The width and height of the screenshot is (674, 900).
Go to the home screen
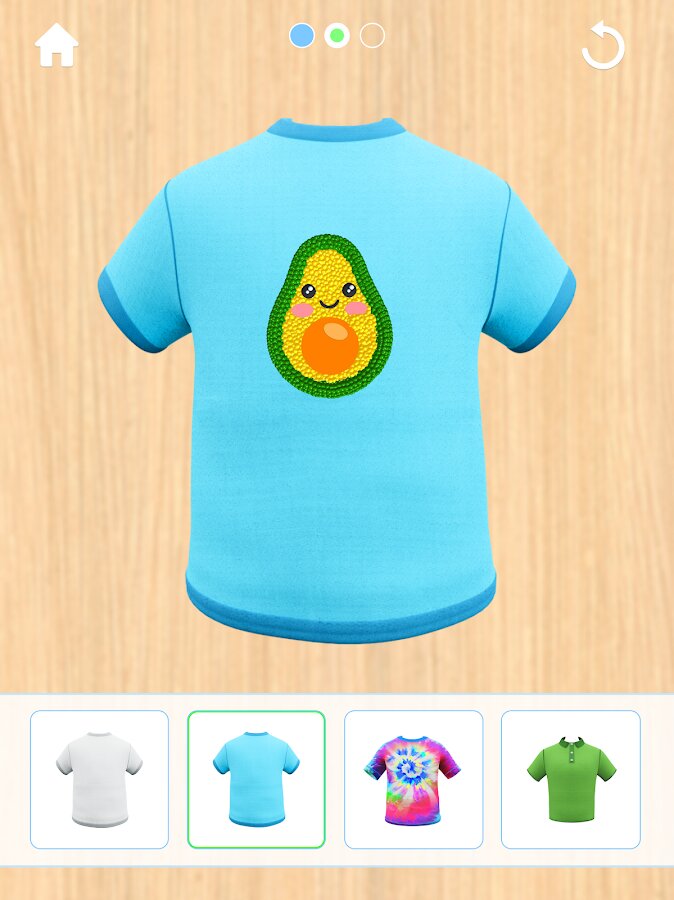coord(57,46)
